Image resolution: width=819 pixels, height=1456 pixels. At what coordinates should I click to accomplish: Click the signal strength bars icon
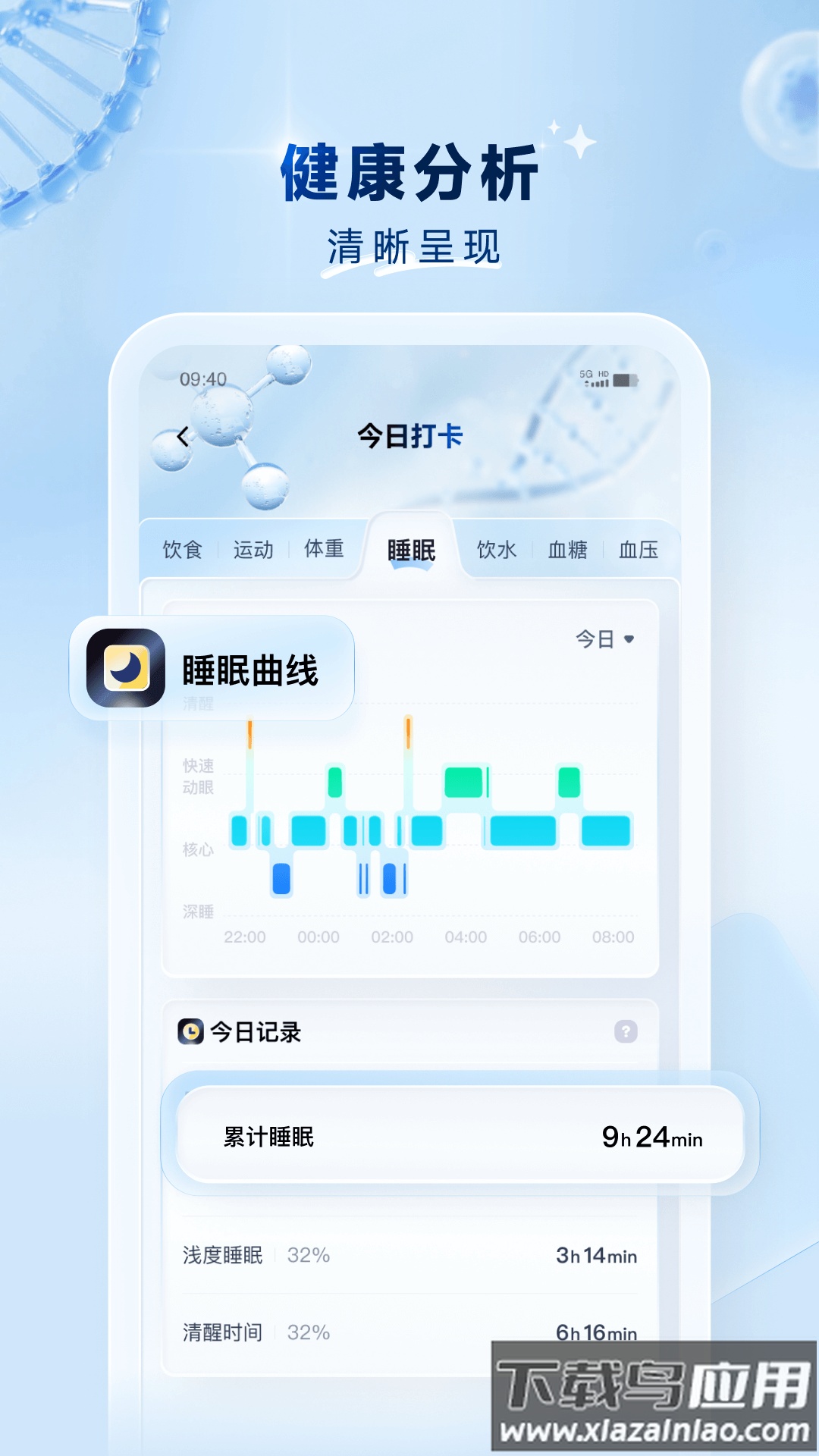[599, 383]
